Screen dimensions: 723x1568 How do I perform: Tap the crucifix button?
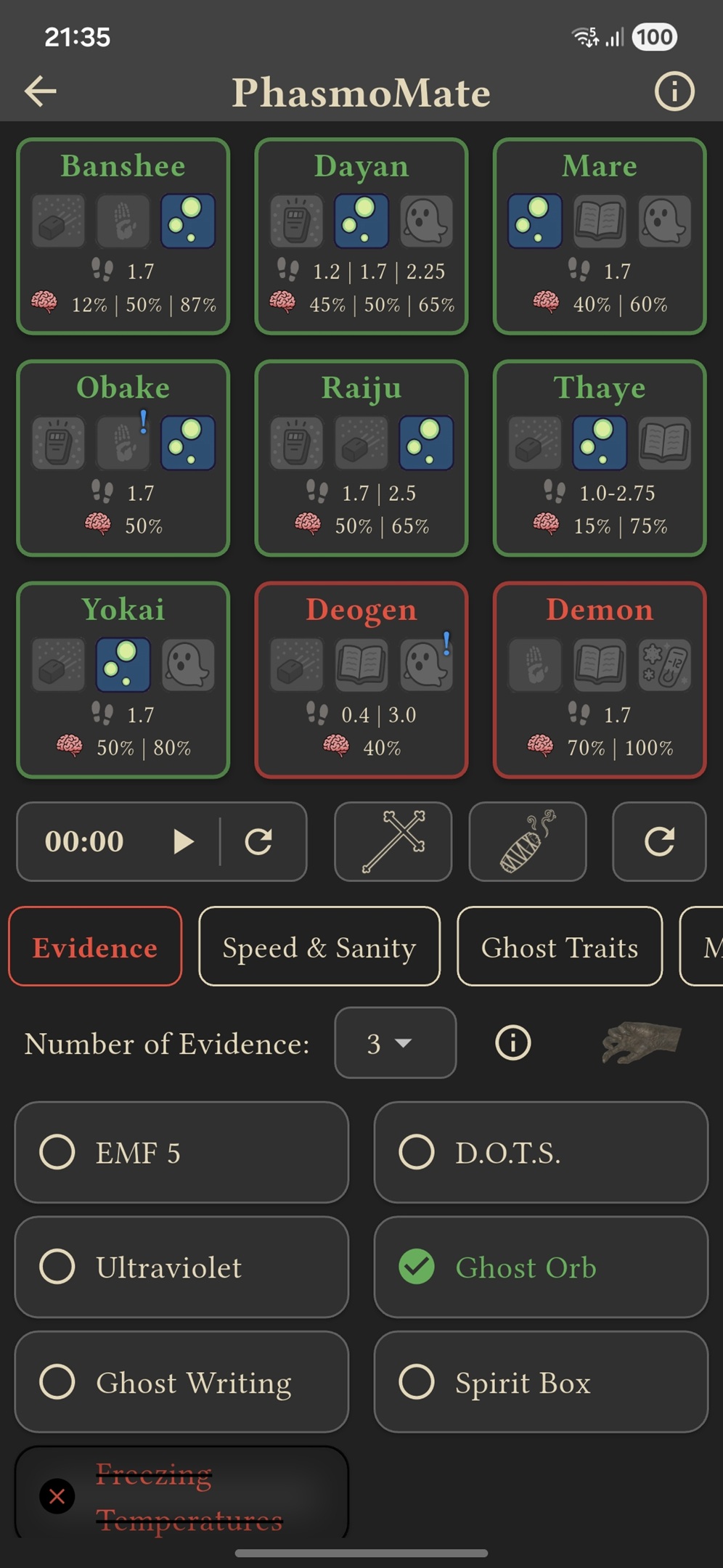393,841
